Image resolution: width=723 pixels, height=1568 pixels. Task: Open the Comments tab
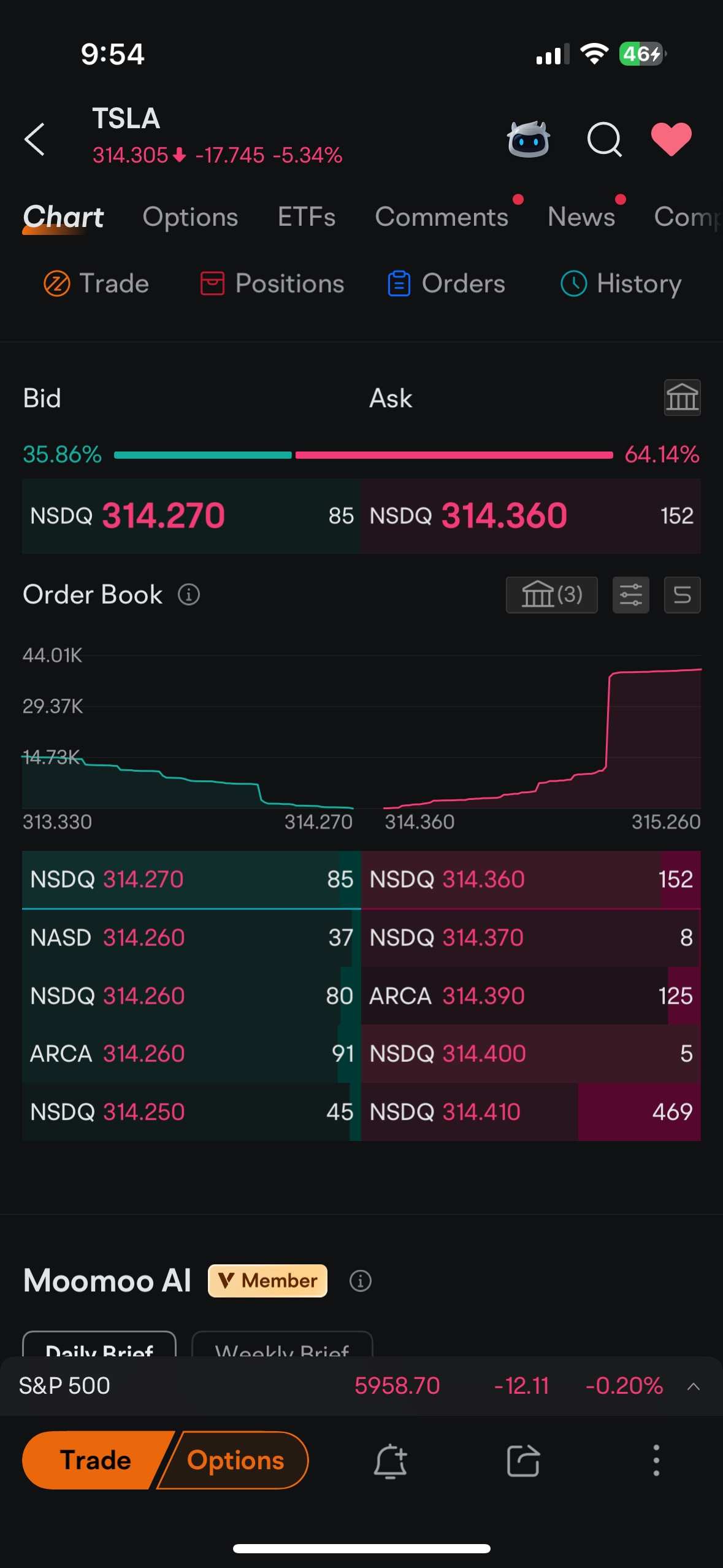[442, 217]
